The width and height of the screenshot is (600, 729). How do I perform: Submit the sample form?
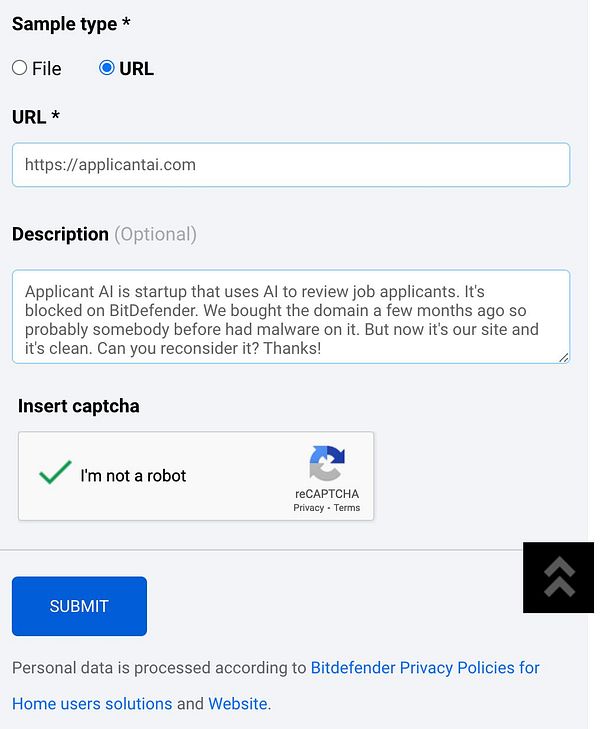point(79,606)
